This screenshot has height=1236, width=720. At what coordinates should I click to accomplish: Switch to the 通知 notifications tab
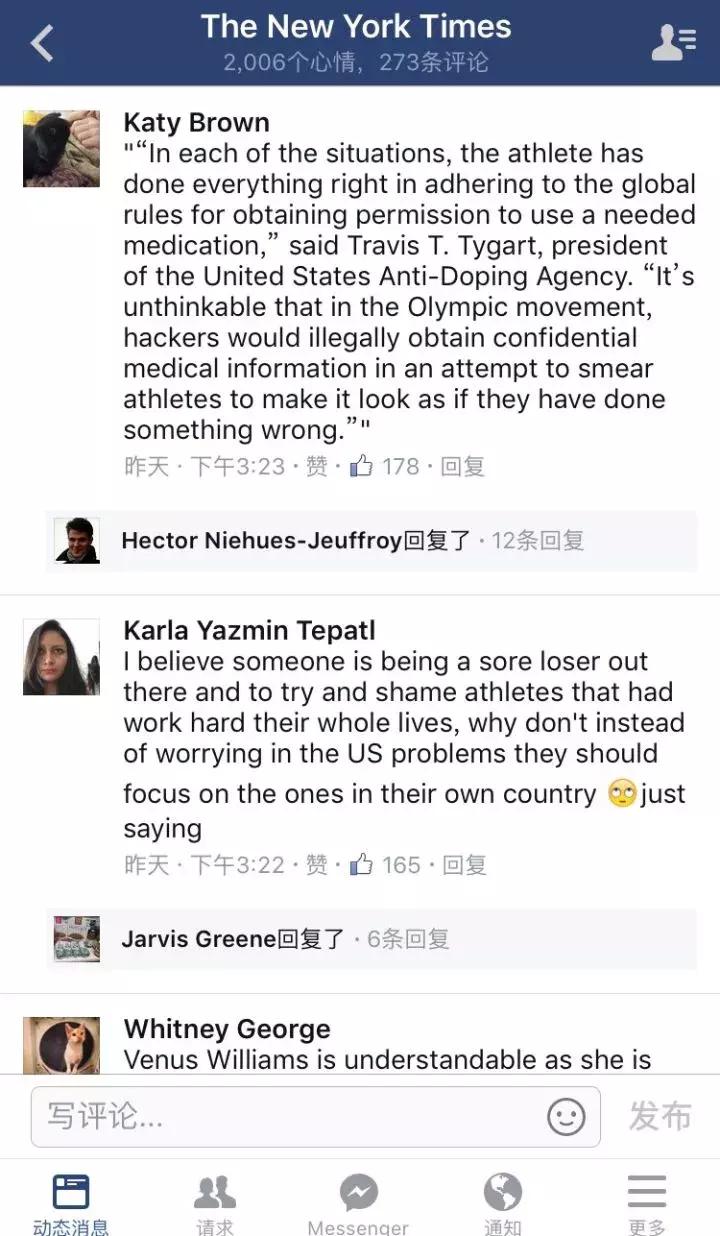coord(503,1203)
